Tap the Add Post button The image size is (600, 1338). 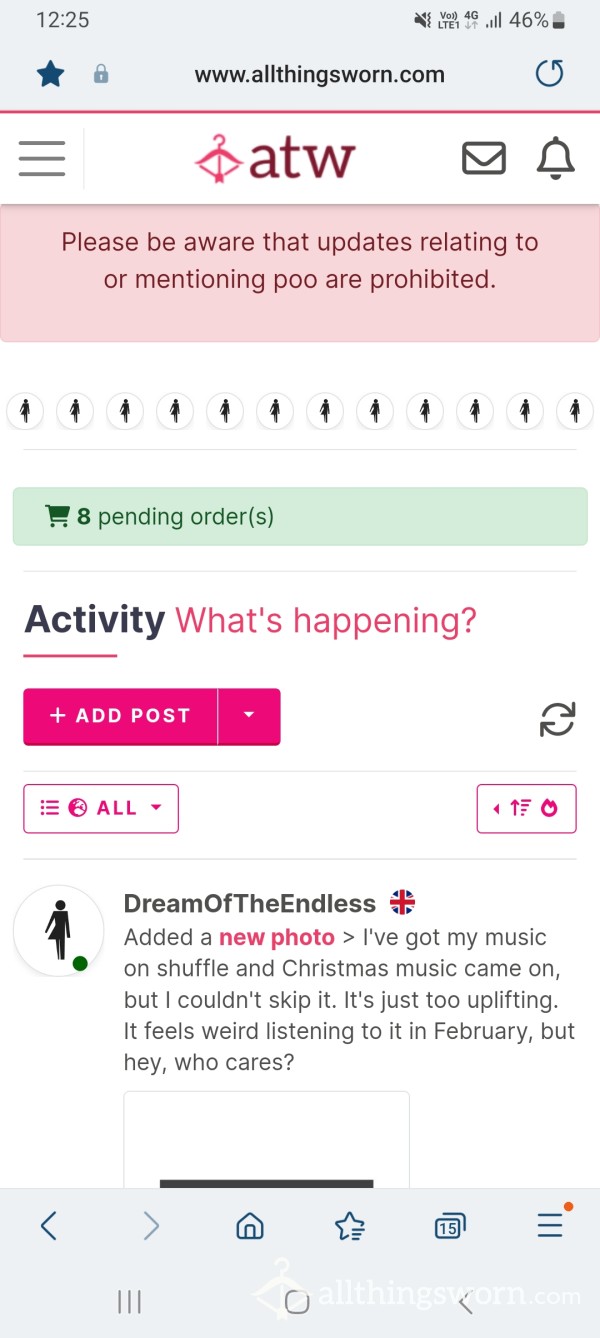coord(120,716)
